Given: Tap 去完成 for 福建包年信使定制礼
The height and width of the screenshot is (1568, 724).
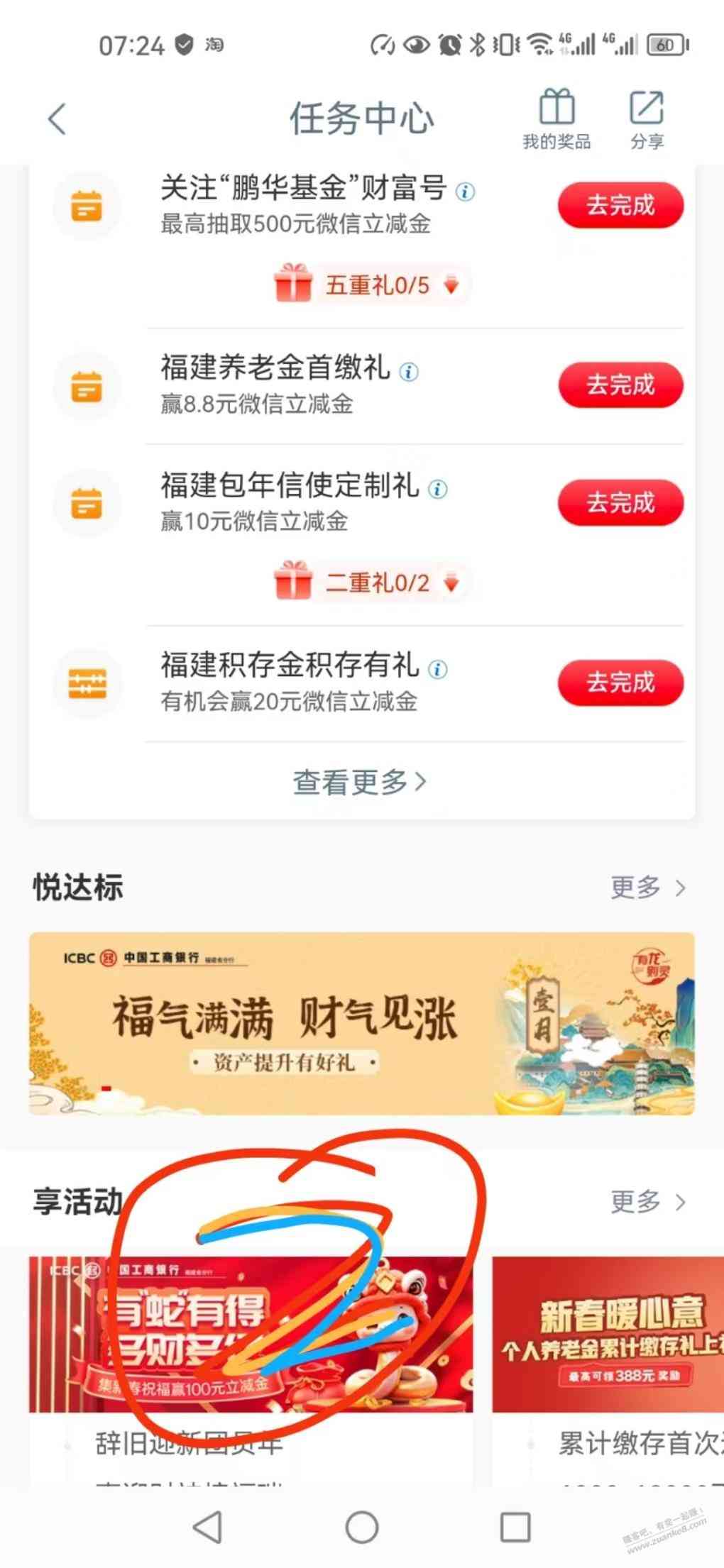Looking at the screenshot, I should [620, 503].
